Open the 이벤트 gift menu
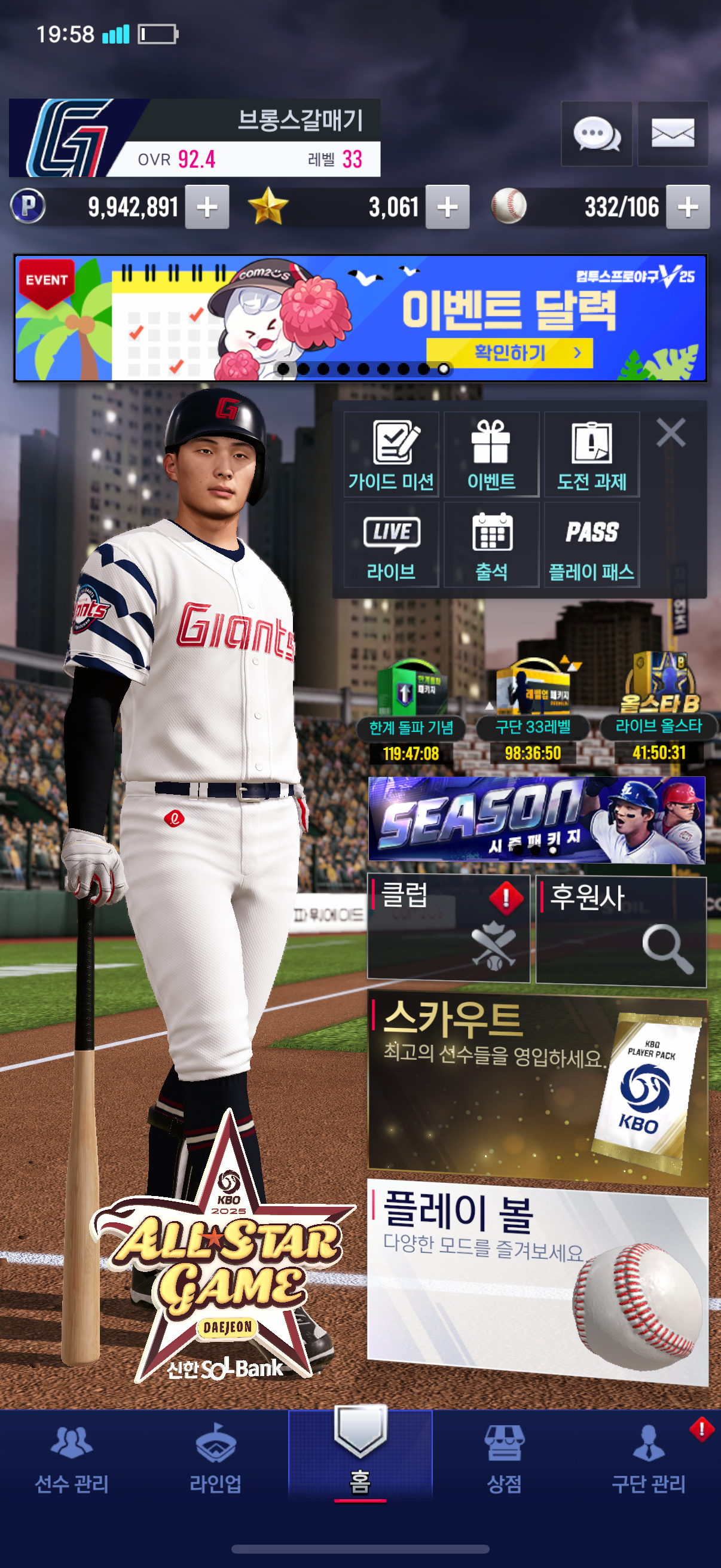The height and width of the screenshot is (1568, 721). (x=491, y=454)
